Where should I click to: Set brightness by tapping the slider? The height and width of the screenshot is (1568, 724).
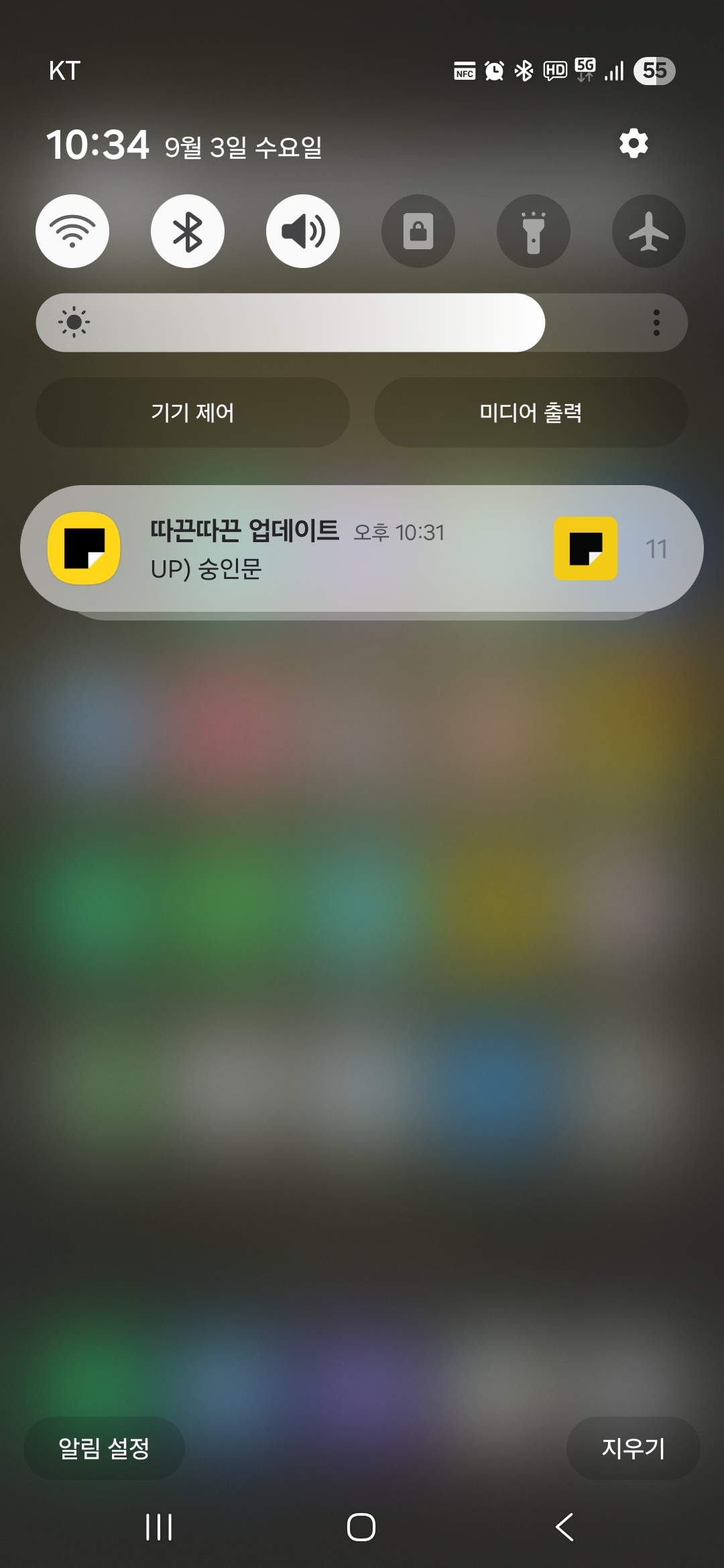(335, 322)
